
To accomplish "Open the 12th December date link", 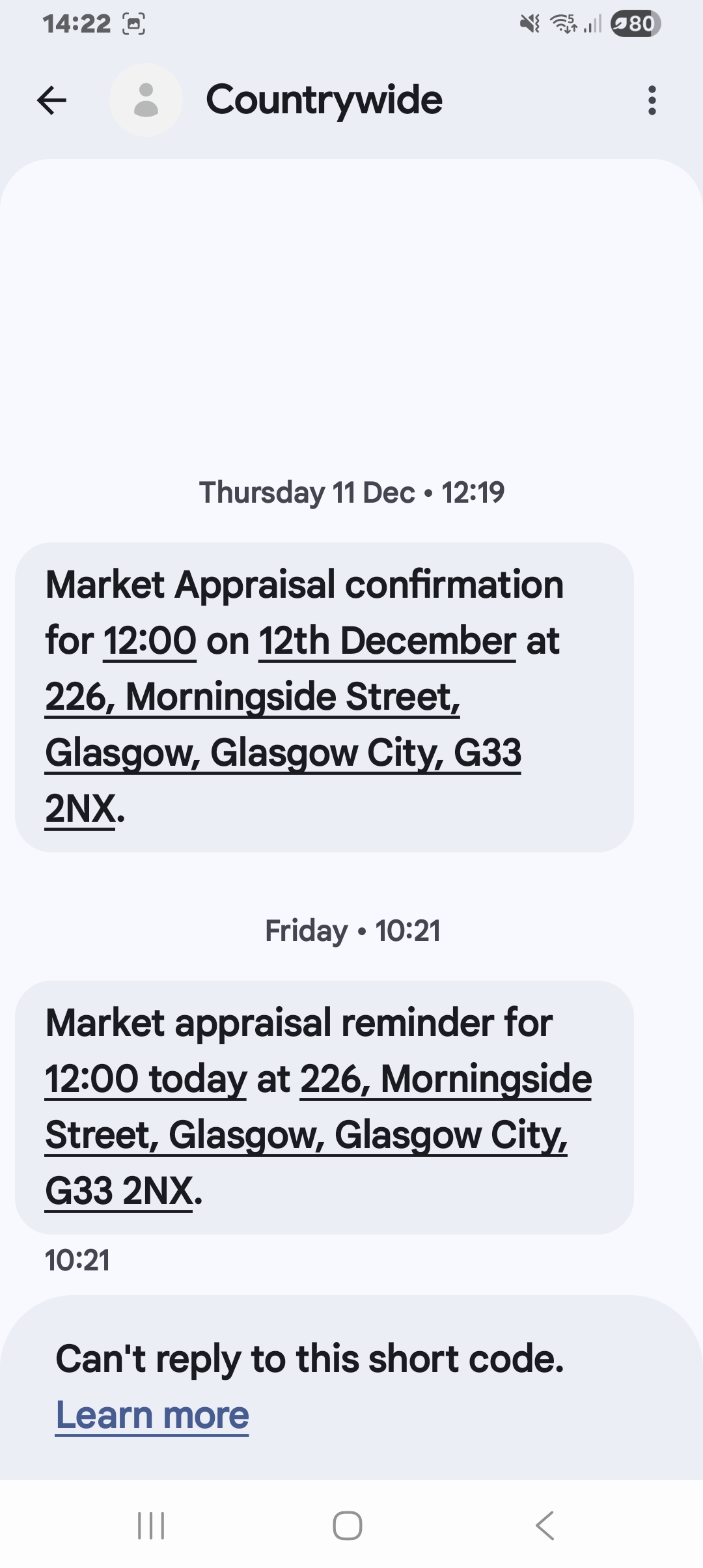I will coord(387,641).
